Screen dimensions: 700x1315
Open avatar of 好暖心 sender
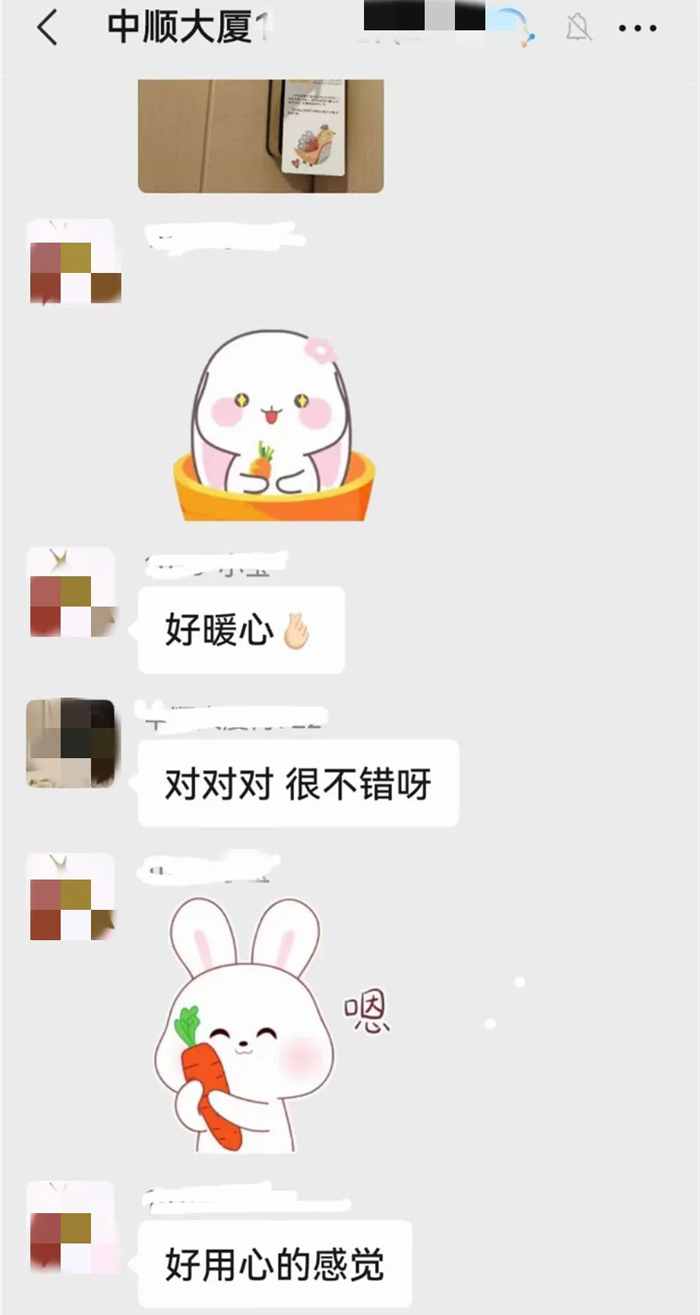(72, 592)
